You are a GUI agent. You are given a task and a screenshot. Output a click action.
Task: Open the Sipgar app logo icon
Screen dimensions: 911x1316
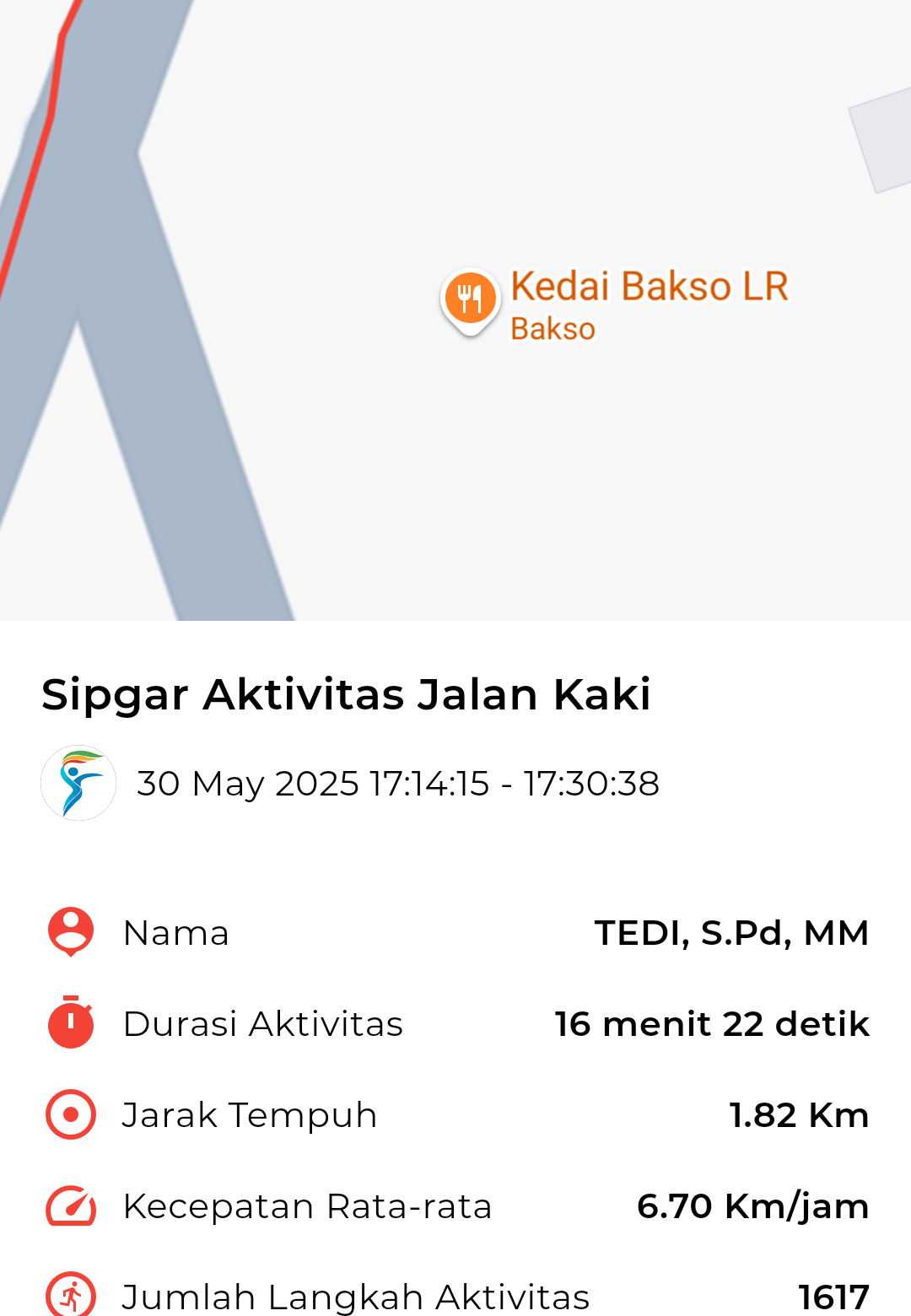click(78, 783)
